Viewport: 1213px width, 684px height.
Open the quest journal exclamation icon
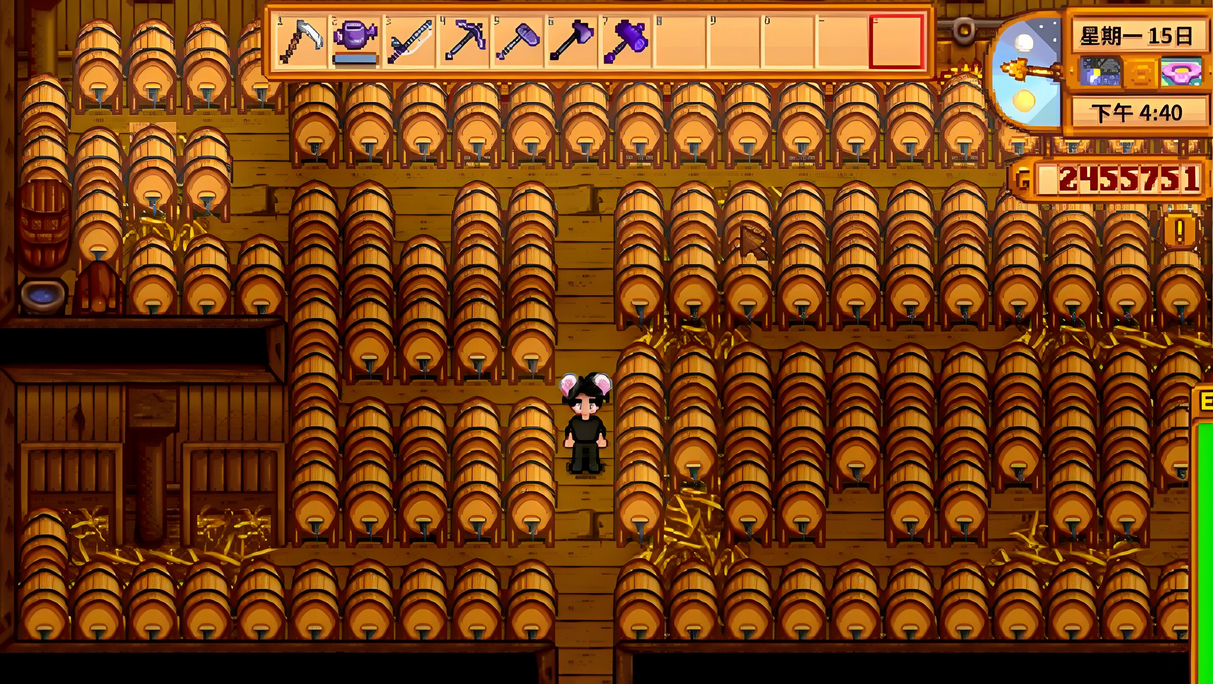click(1180, 231)
